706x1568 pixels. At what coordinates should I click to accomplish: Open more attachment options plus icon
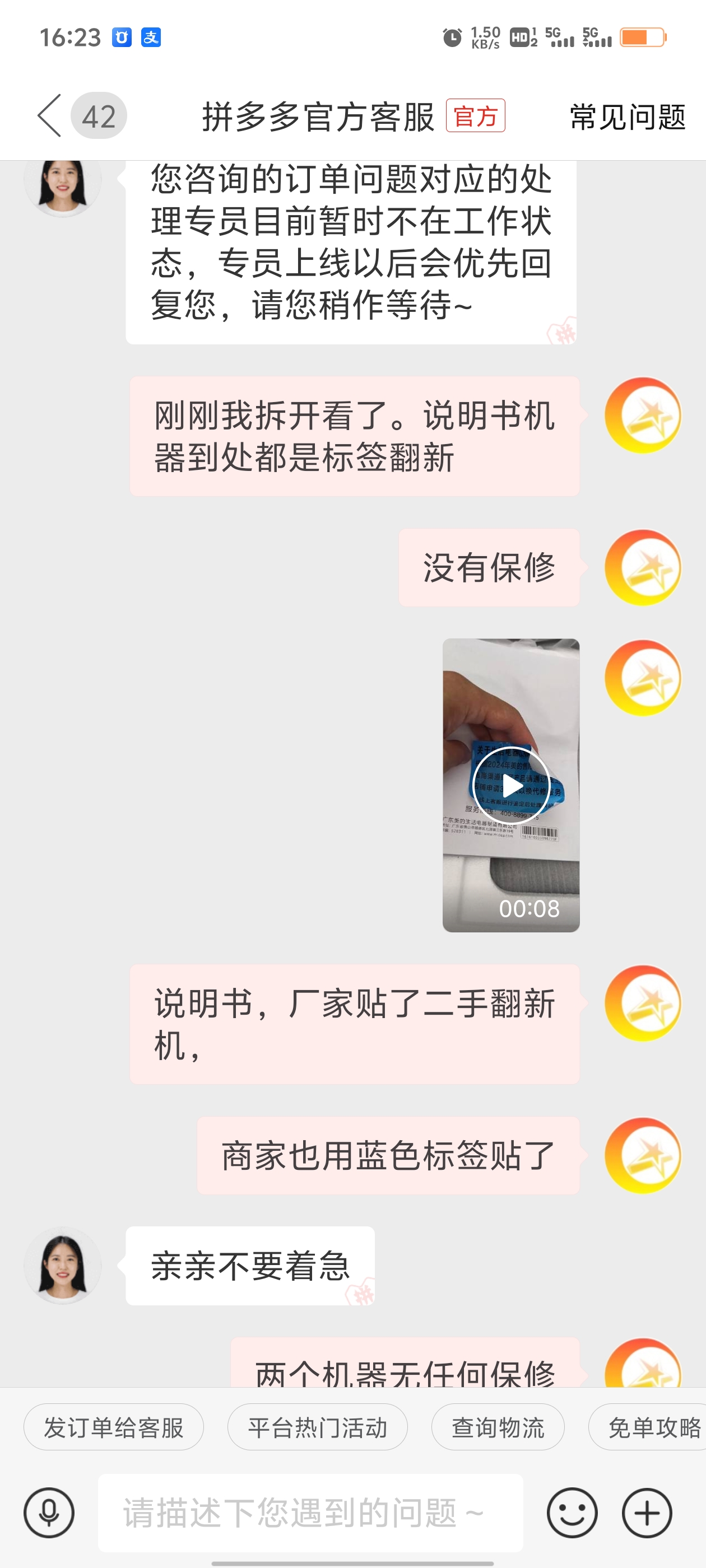(x=647, y=1513)
